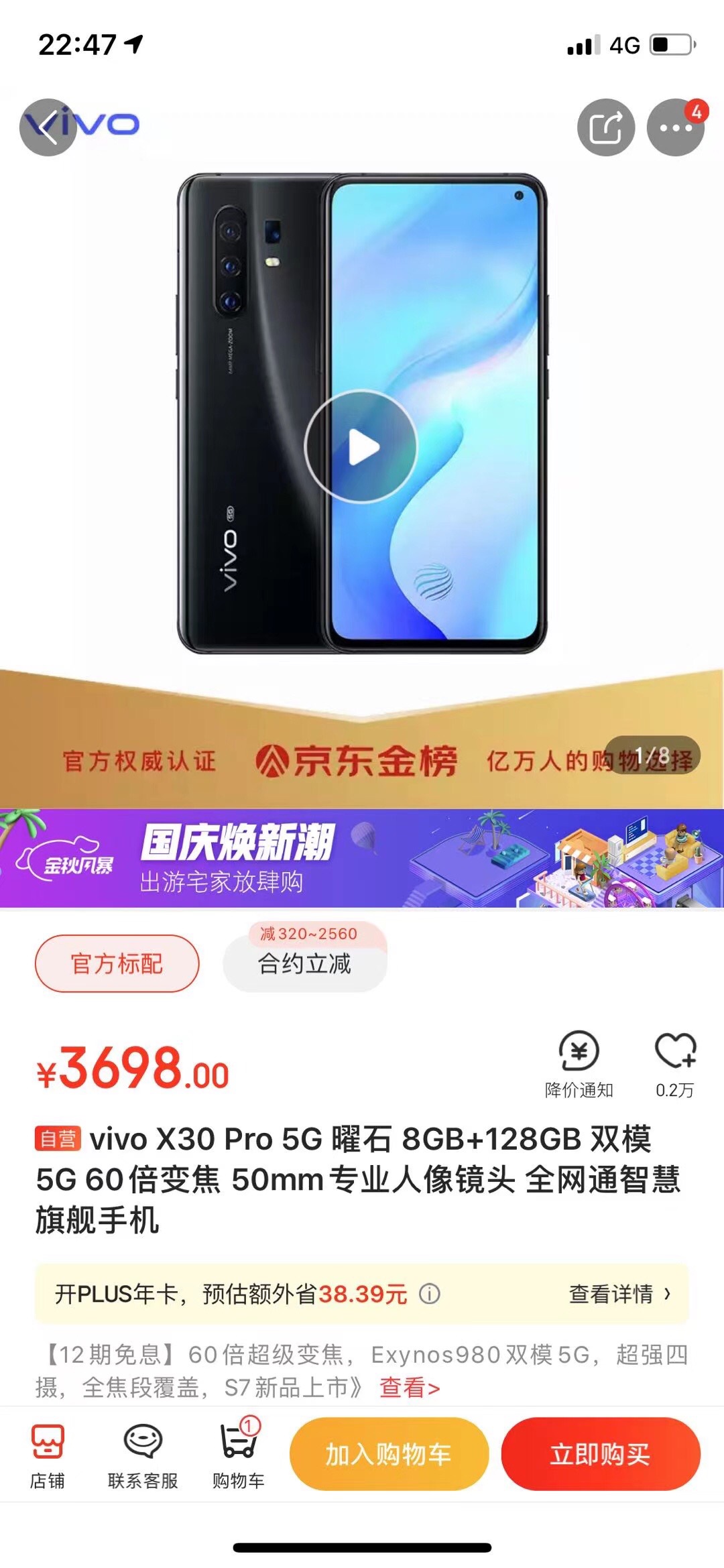Show info about PLUS savings estimate

point(430,1293)
